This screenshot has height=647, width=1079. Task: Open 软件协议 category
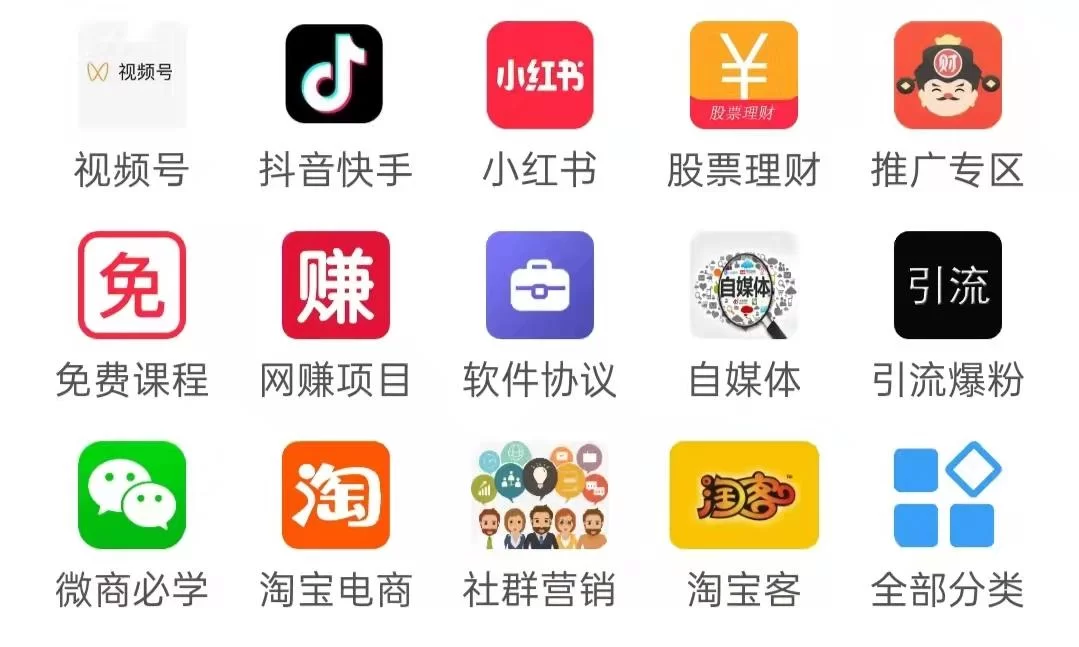pos(539,286)
